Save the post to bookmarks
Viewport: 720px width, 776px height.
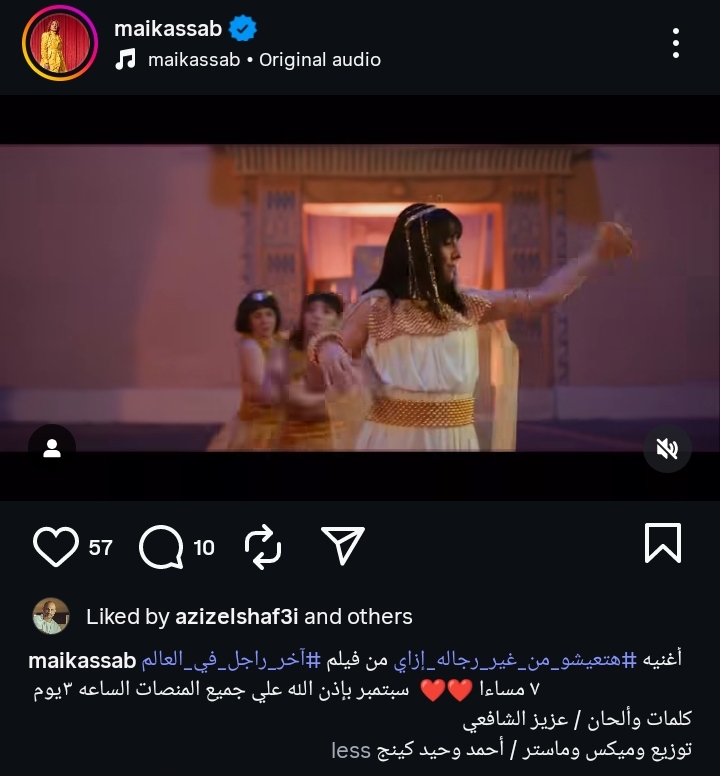tap(662, 543)
